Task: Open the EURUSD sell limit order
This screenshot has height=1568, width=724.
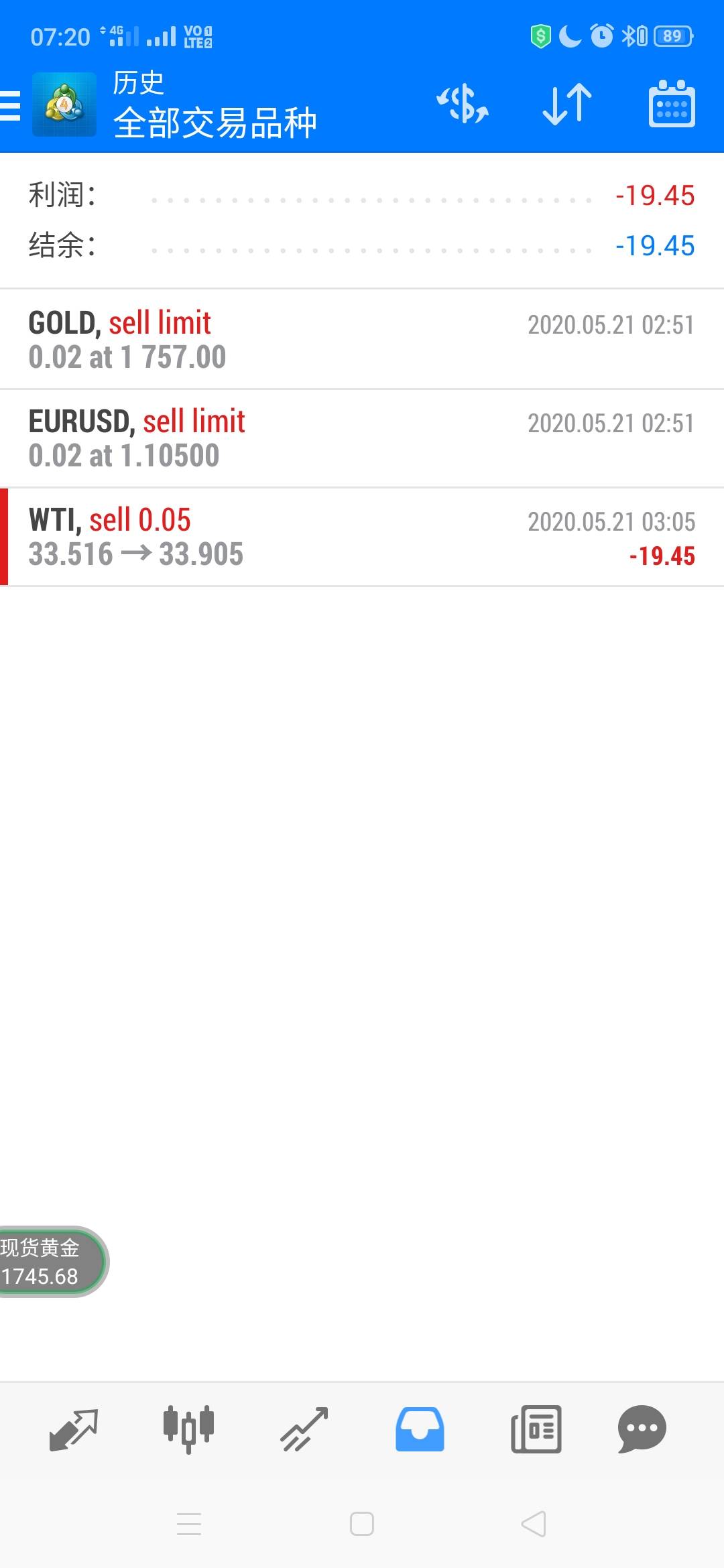Action: tap(362, 438)
